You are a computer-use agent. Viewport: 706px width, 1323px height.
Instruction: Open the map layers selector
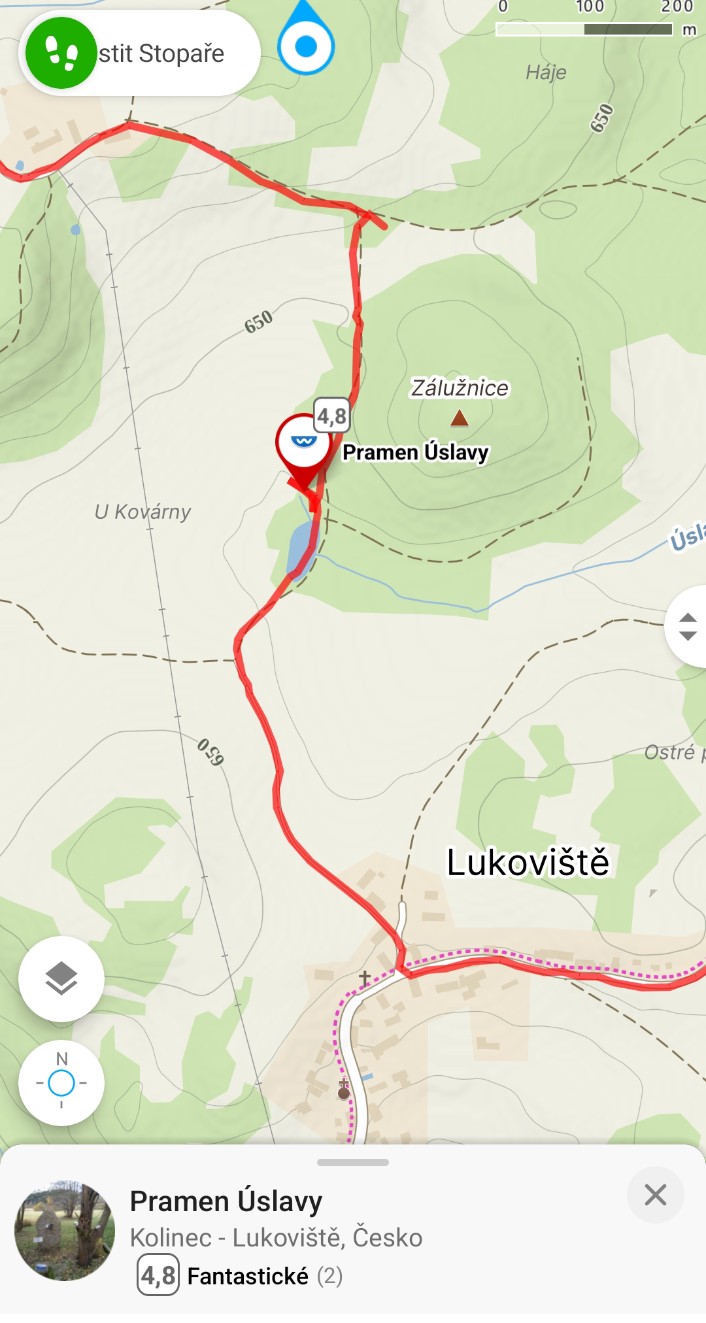coord(61,979)
